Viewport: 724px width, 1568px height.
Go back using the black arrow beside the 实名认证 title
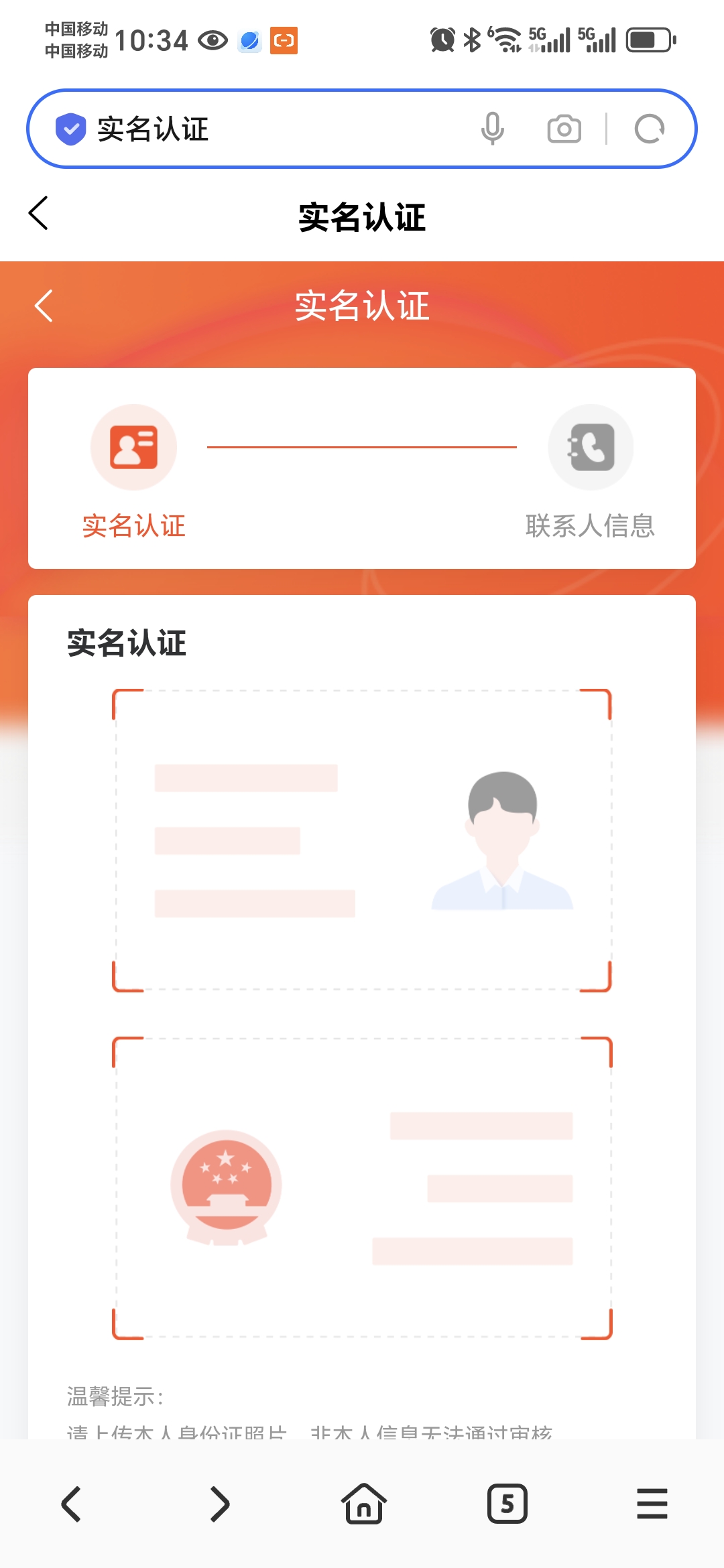39,213
